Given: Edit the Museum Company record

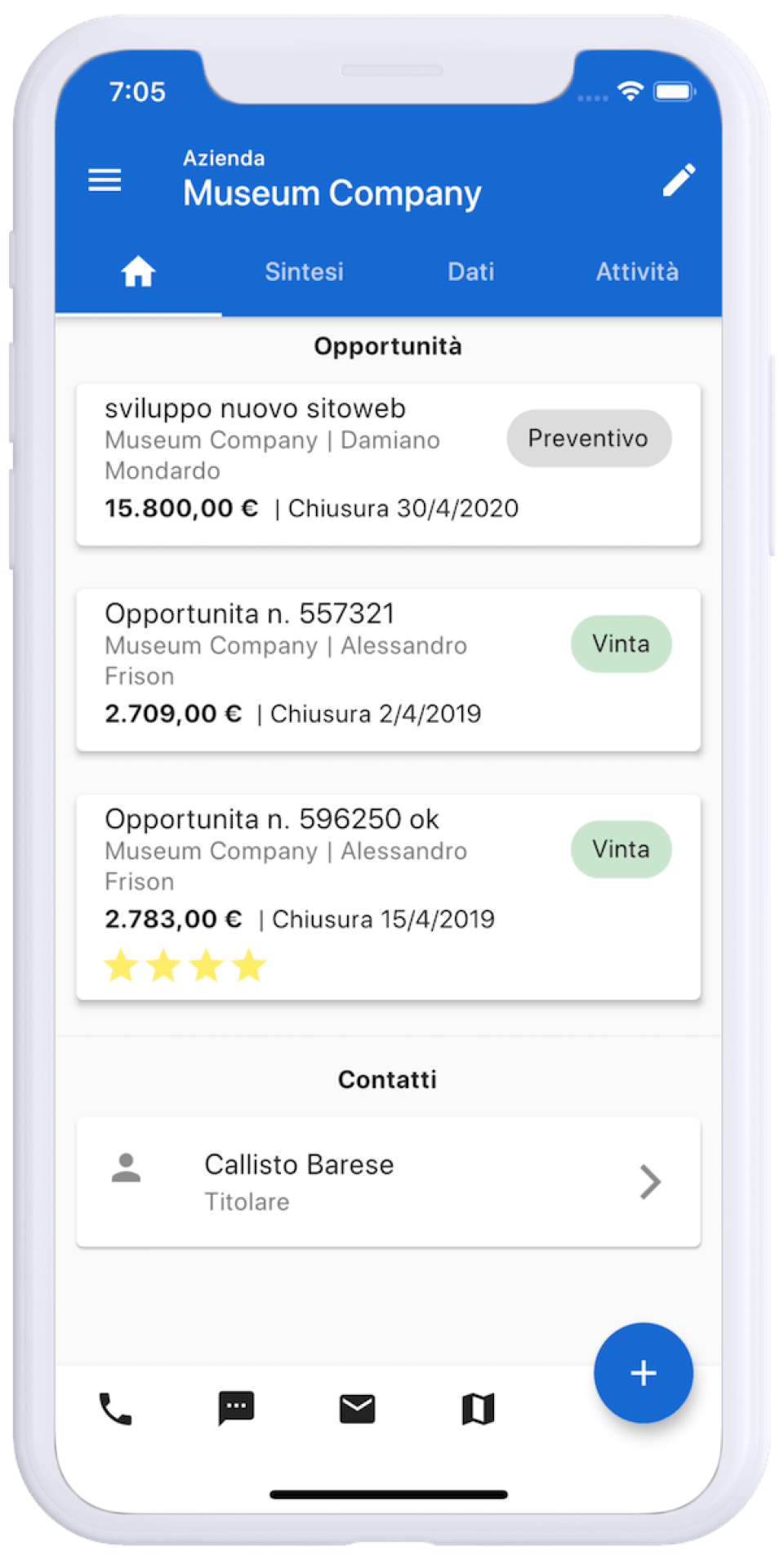Looking at the screenshot, I should (x=679, y=180).
